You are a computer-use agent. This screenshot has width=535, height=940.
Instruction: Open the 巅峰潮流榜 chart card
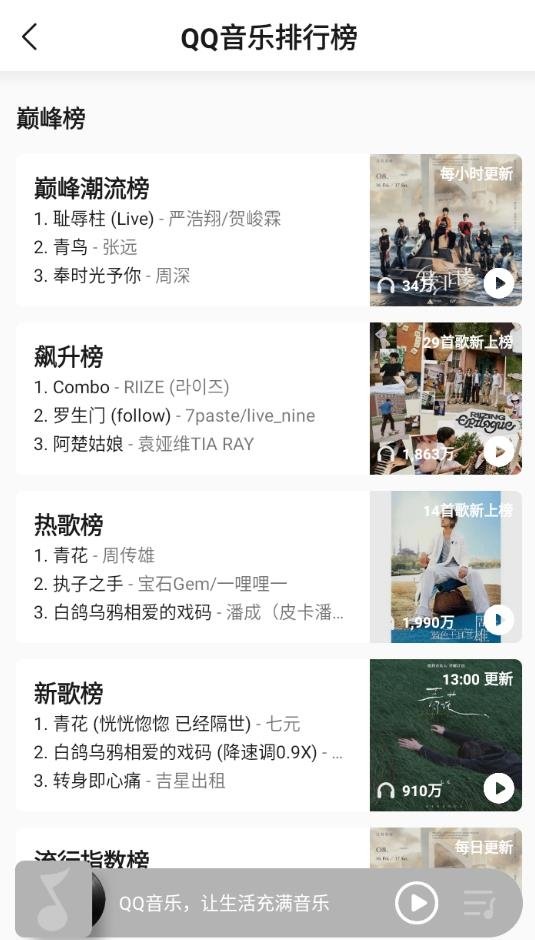269,230
